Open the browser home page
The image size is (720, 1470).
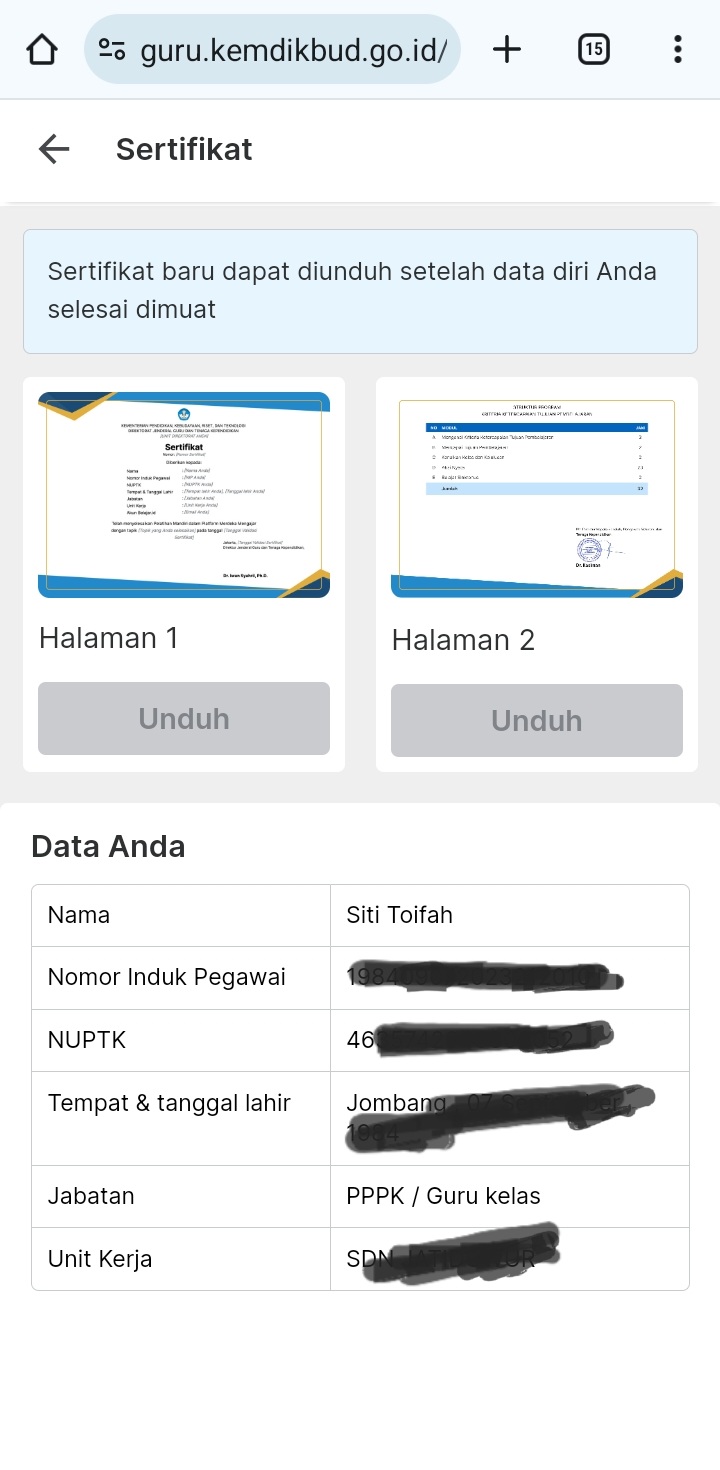42,49
